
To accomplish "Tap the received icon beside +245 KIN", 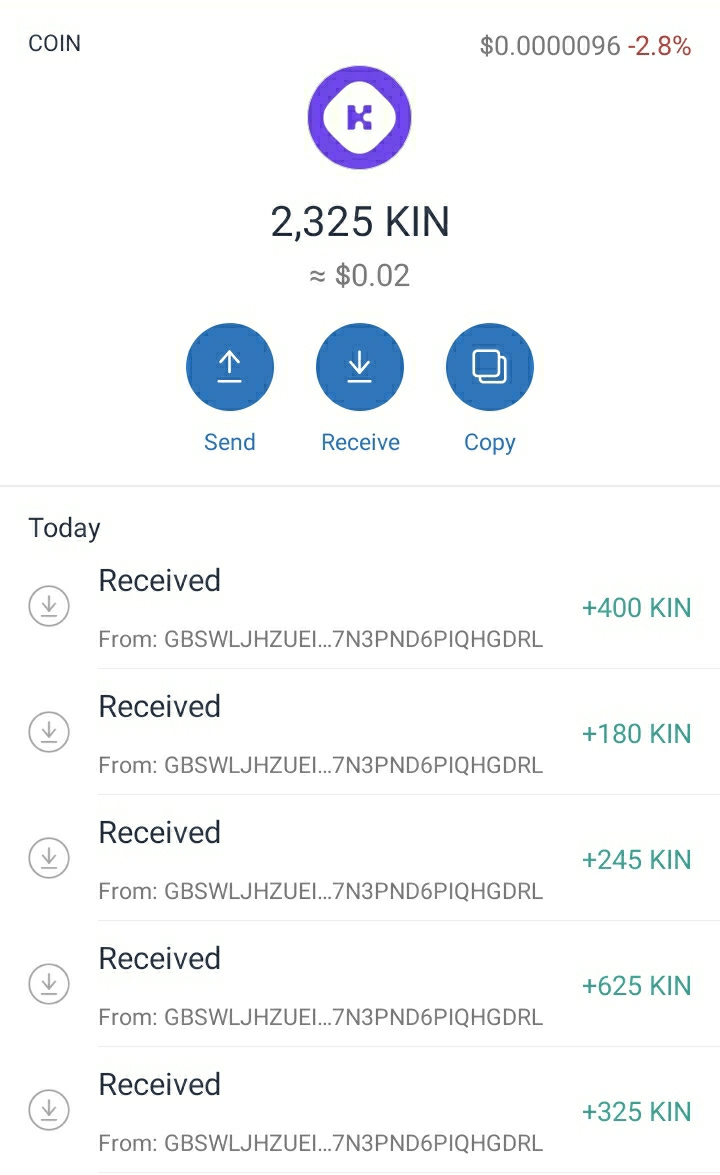I will [48, 857].
